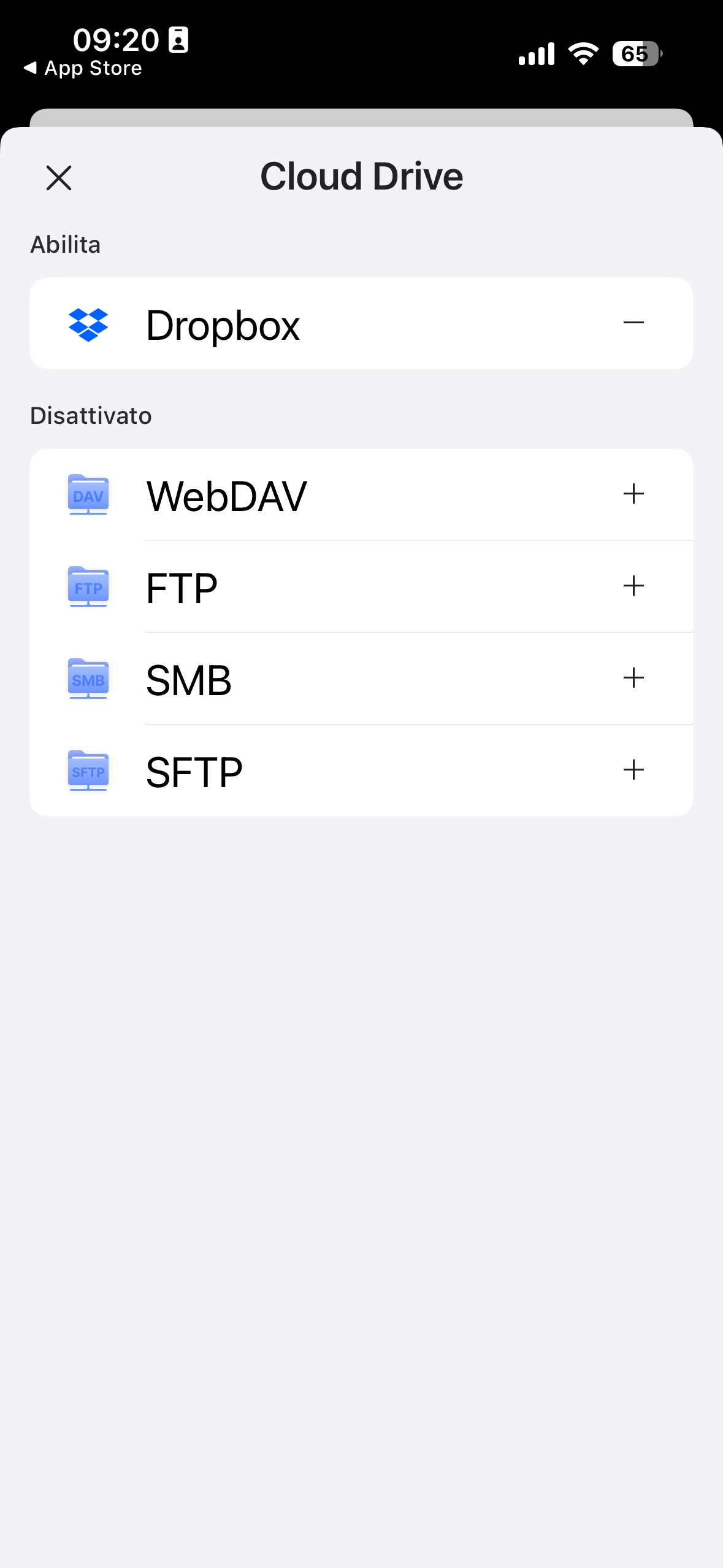
Task: Enable the WebDAV cloud drive
Action: tap(634, 494)
